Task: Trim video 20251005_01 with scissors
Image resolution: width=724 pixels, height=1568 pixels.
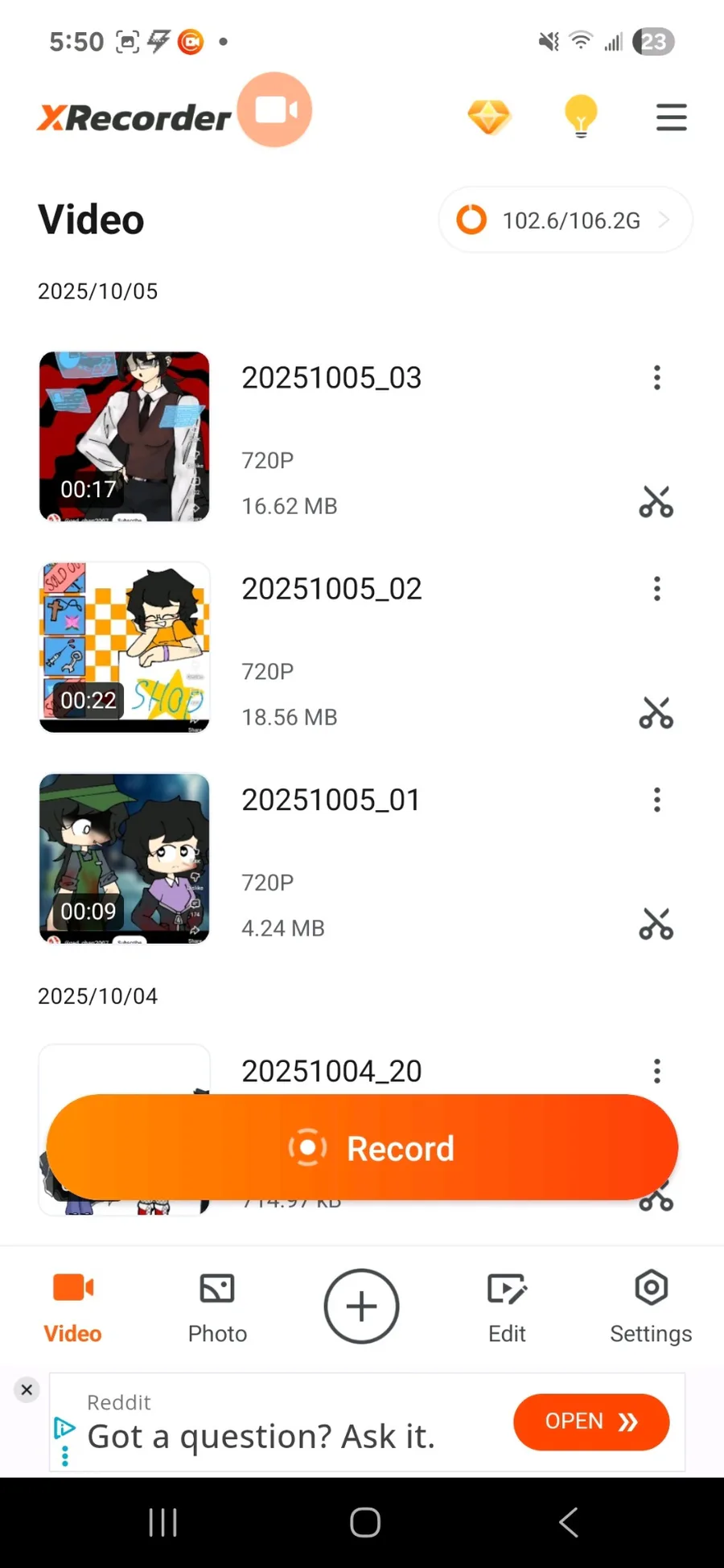Action: (656, 924)
